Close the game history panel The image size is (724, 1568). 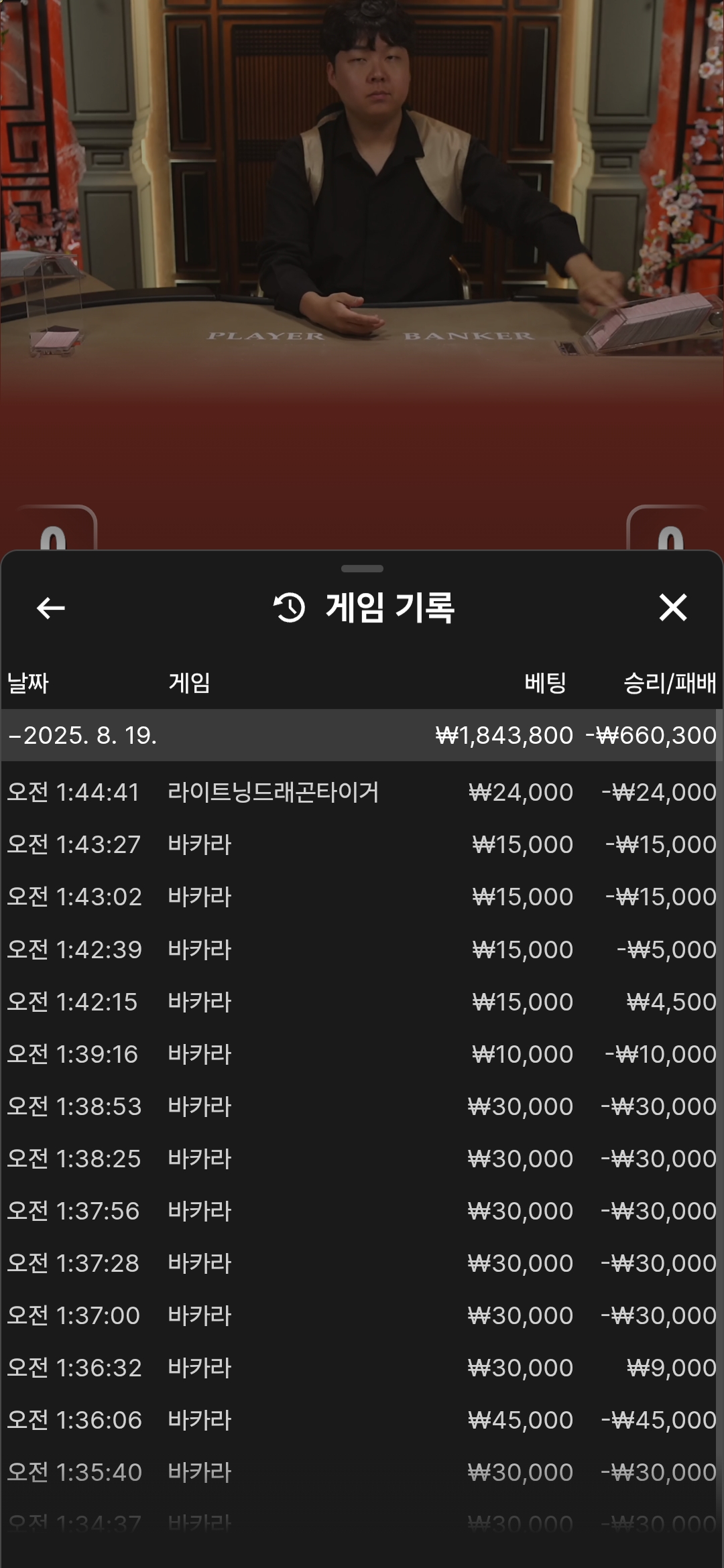[x=673, y=608]
